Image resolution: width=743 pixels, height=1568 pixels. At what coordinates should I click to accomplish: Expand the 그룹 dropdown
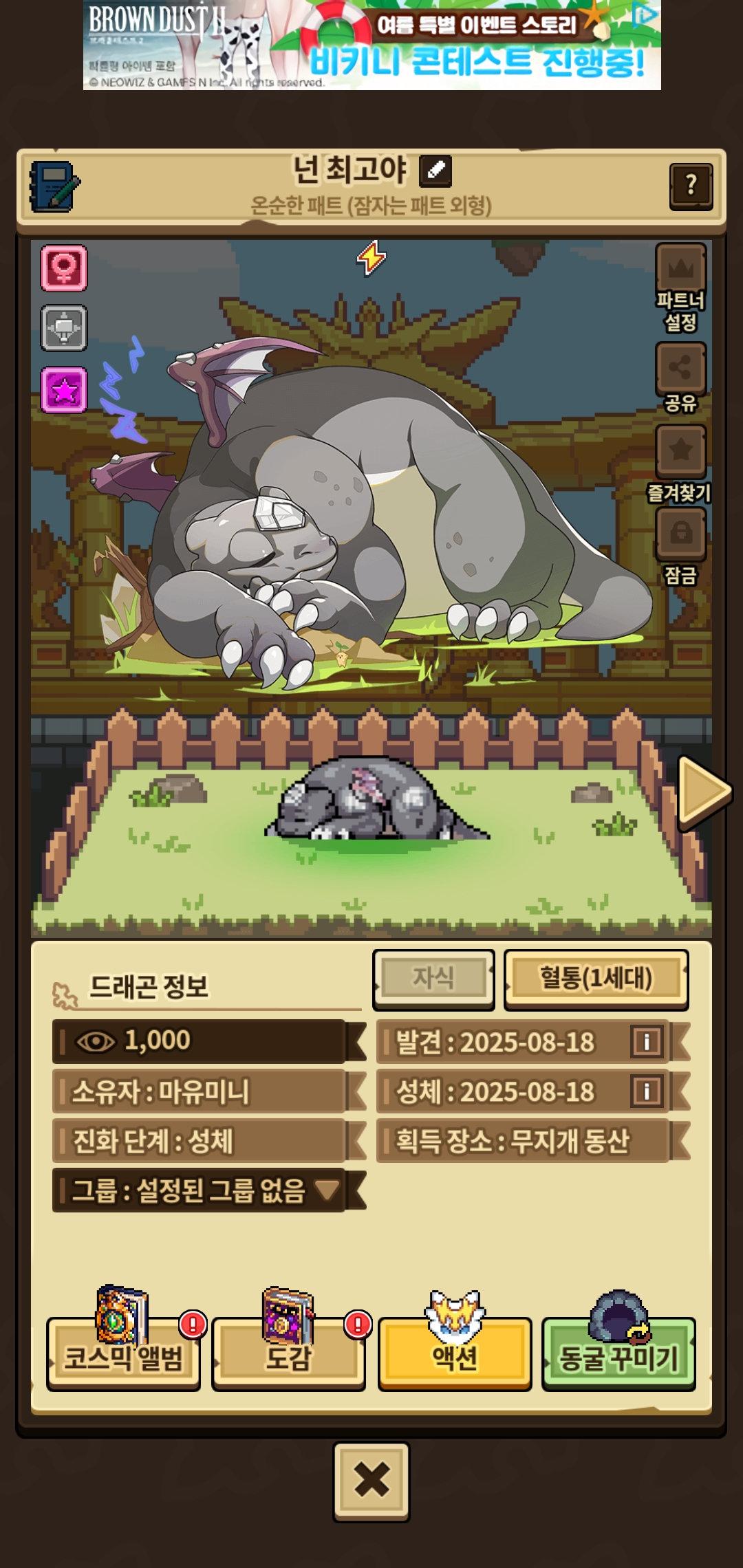pos(327,1190)
